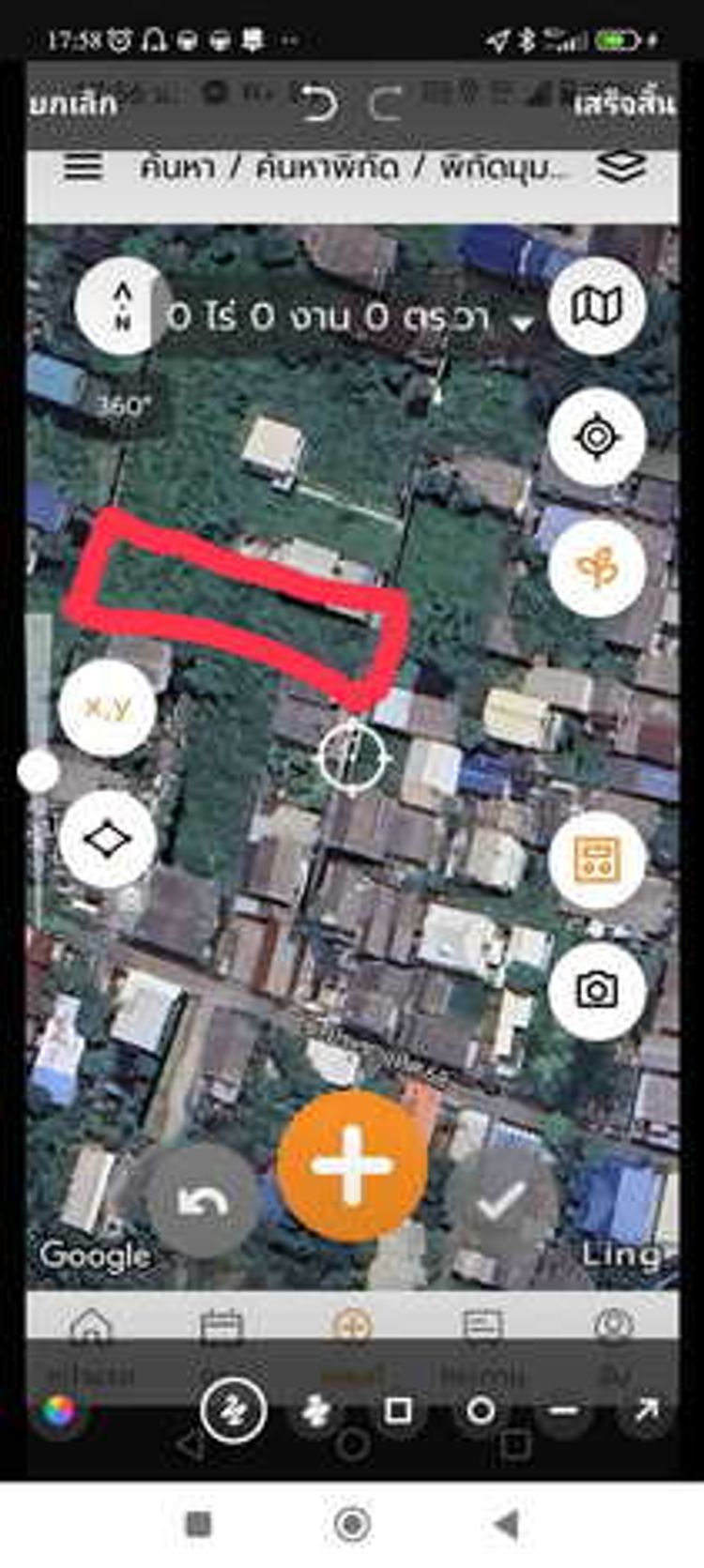Redo the markup stroke in top bar
The width and height of the screenshot is (704, 1568).
386,103
